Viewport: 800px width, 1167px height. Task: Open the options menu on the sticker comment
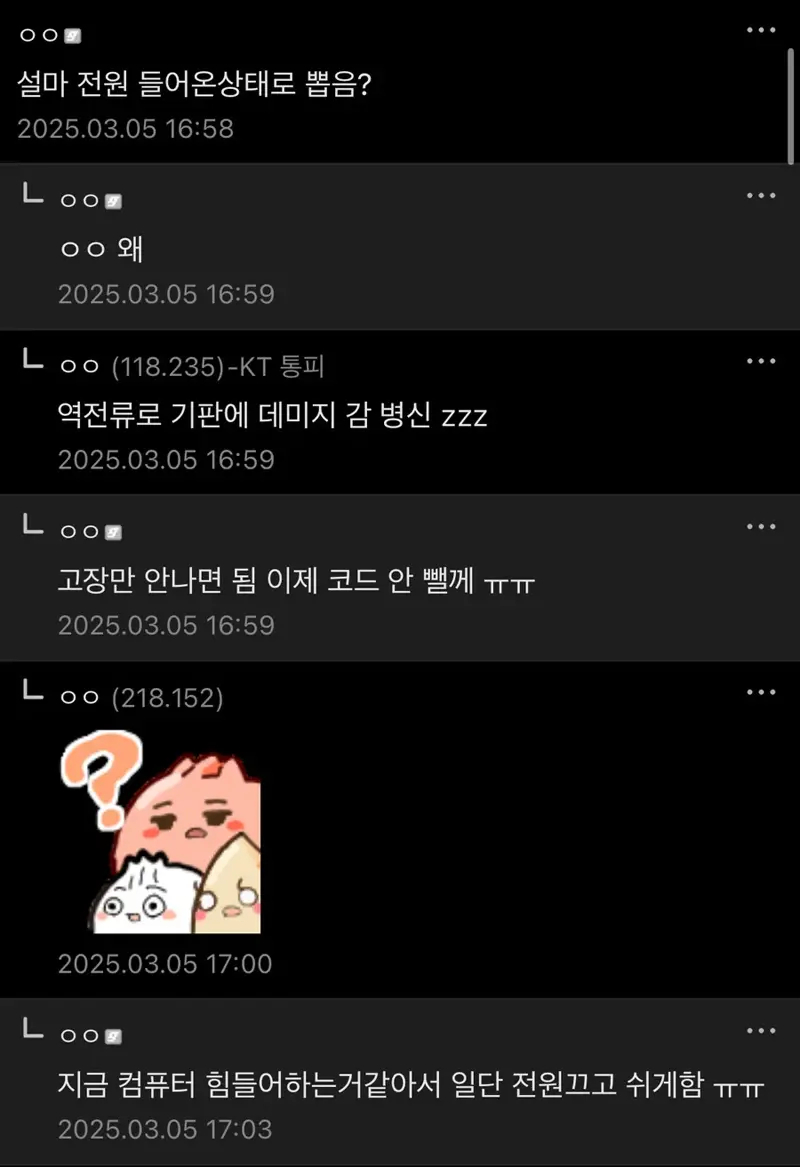tap(761, 692)
